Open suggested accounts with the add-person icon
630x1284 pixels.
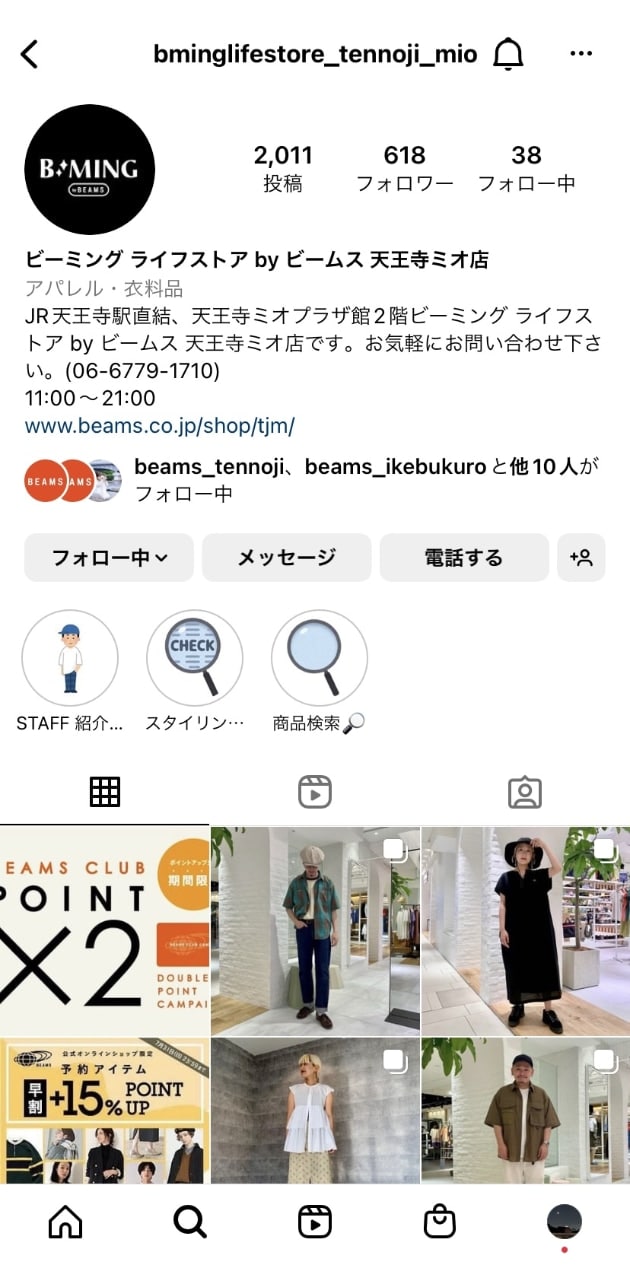[581, 558]
